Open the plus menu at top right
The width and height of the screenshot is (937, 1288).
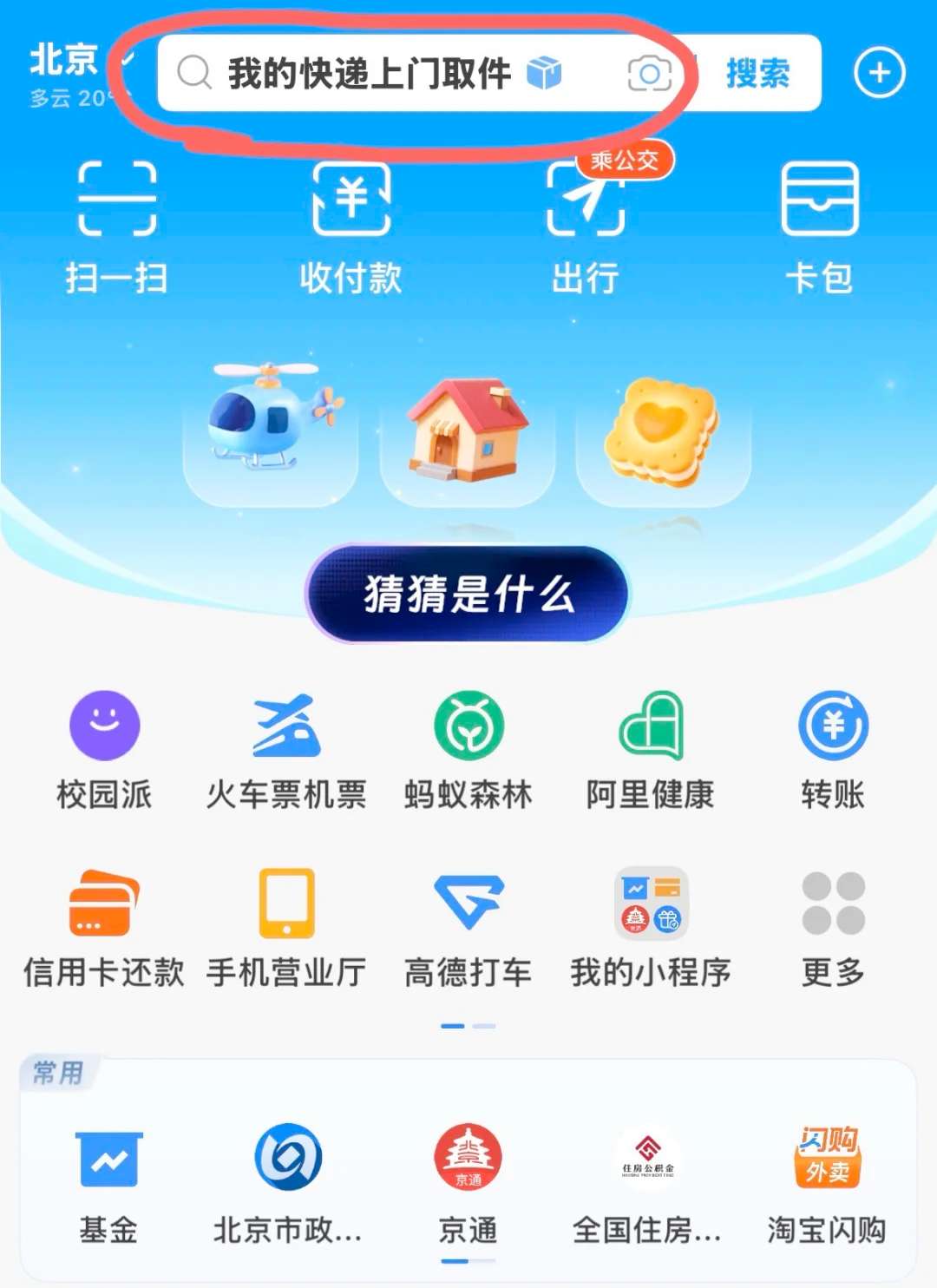click(879, 73)
